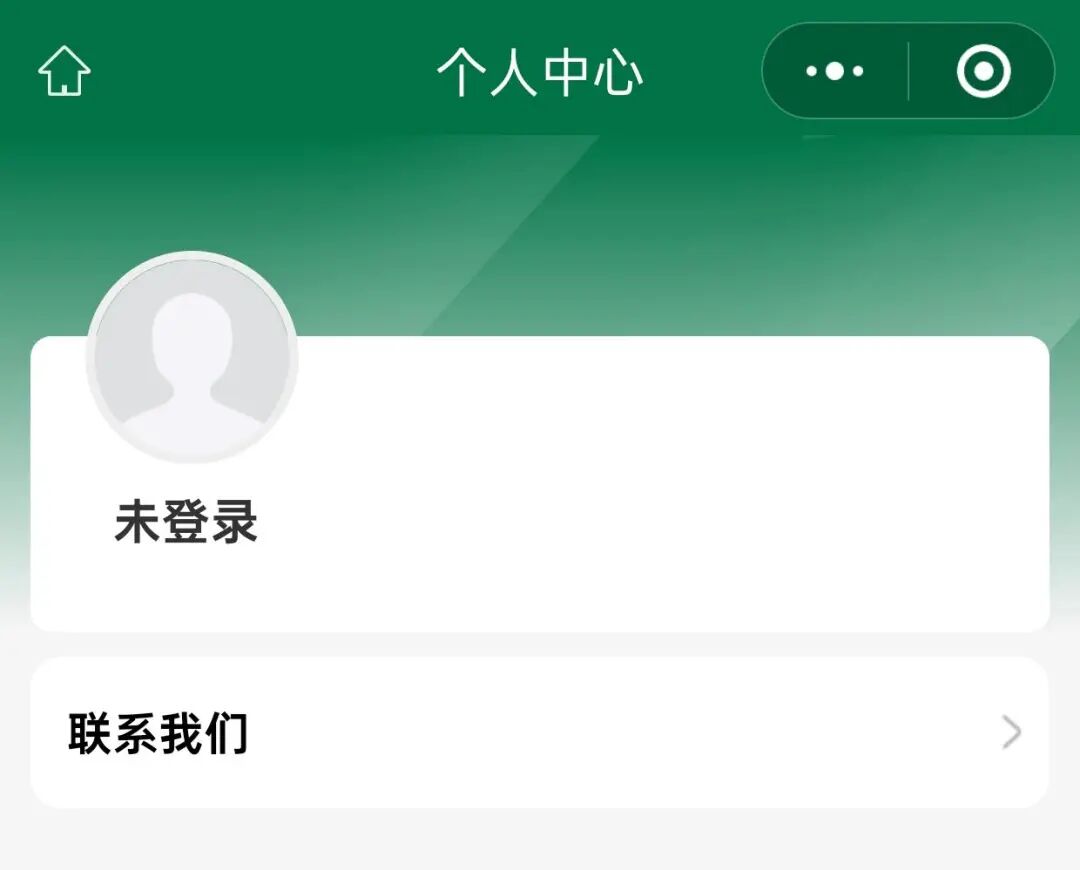This screenshot has height=870, width=1080.
Task: Open the 联系我们 row
Action: [x=540, y=733]
